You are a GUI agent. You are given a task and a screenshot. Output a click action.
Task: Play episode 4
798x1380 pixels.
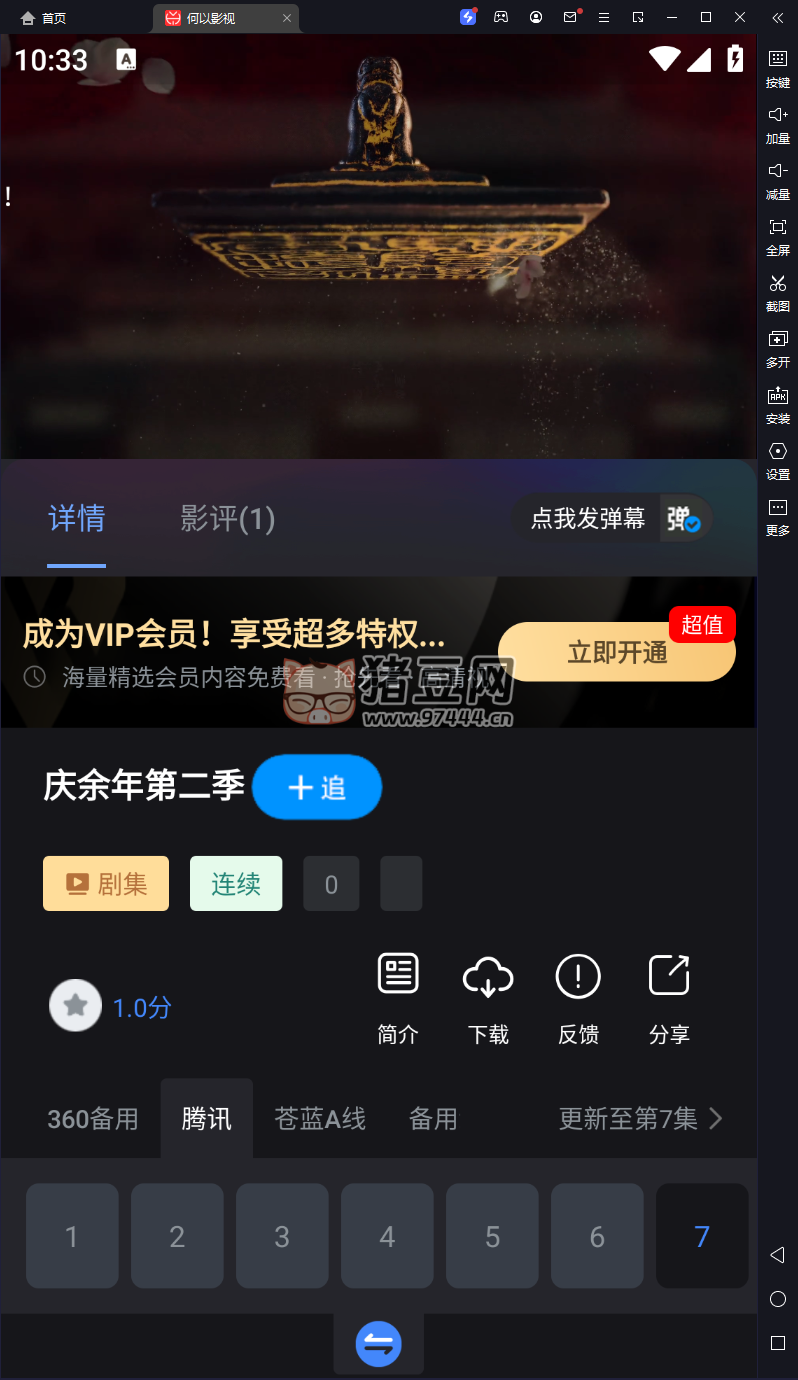point(387,1237)
